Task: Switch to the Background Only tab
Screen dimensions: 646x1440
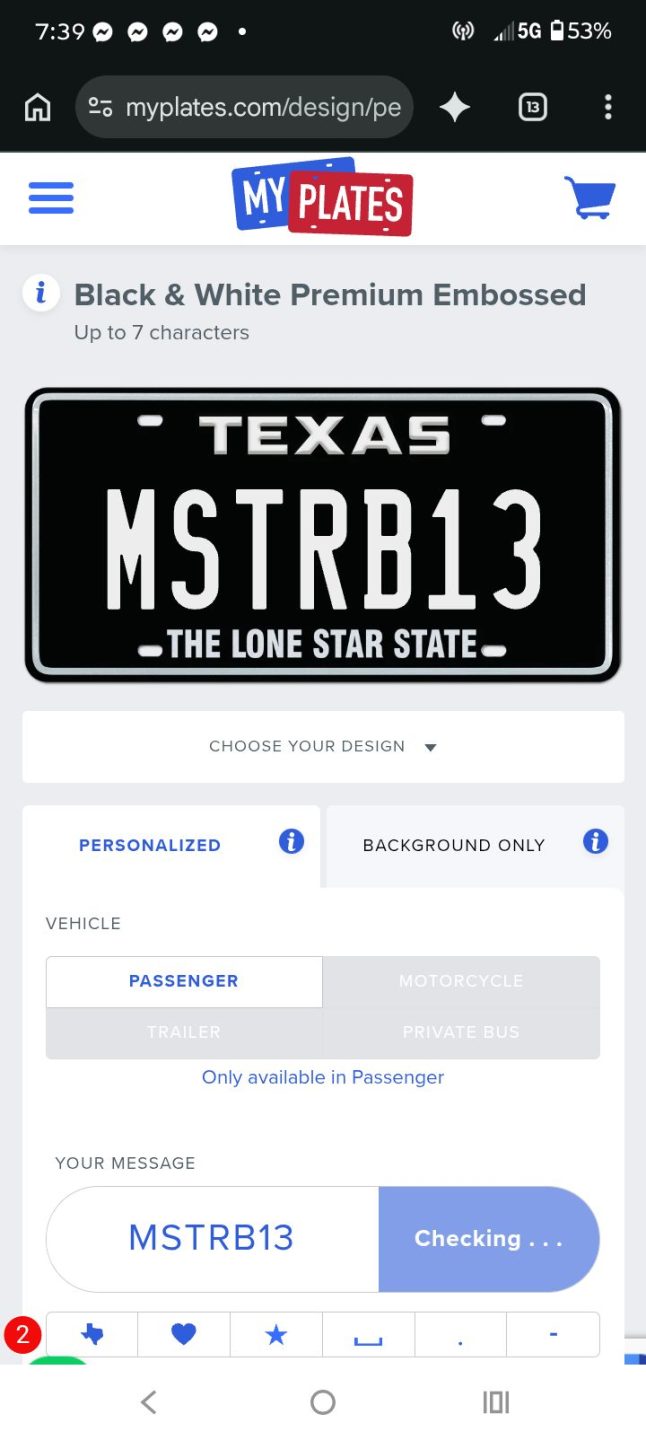Action: click(x=454, y=845)
